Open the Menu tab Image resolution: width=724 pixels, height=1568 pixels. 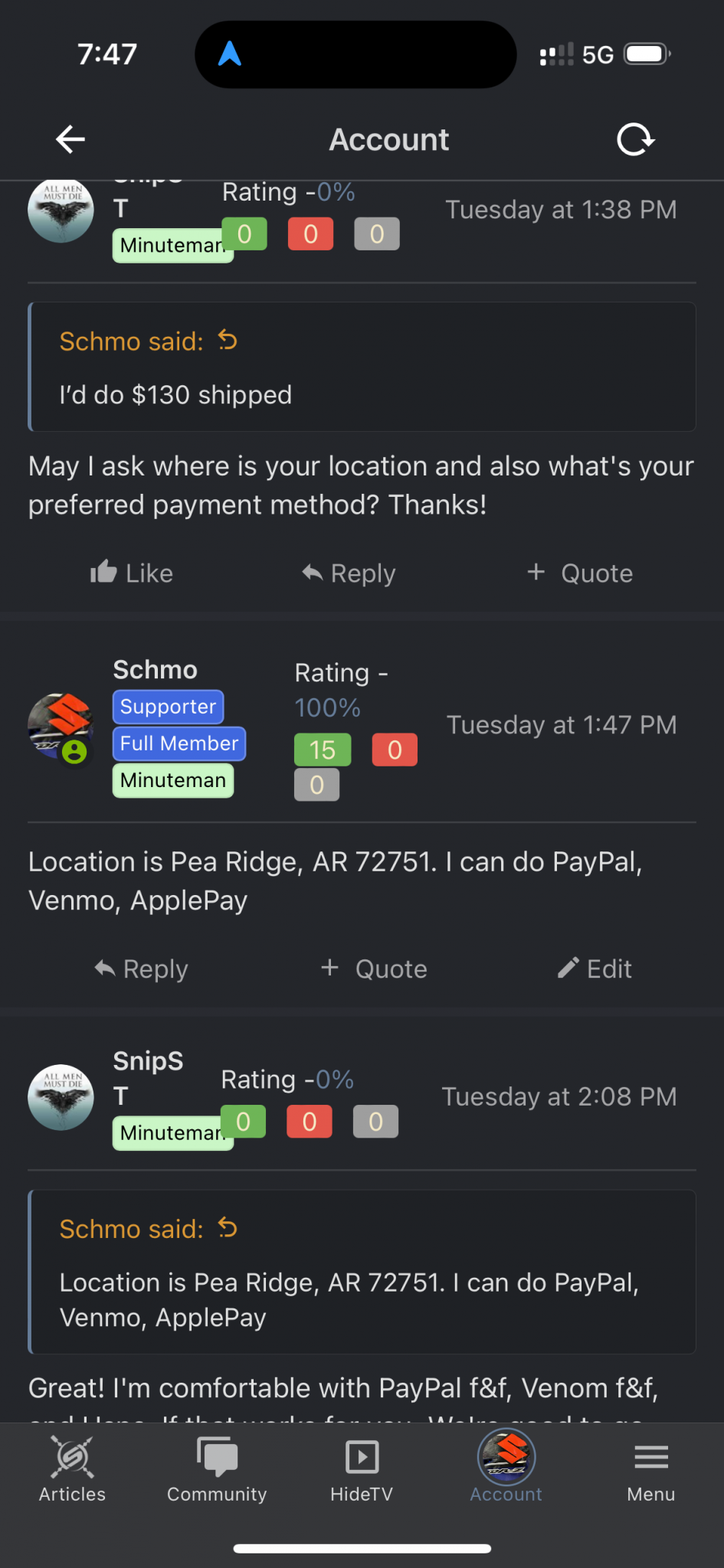click(650, 1468)
